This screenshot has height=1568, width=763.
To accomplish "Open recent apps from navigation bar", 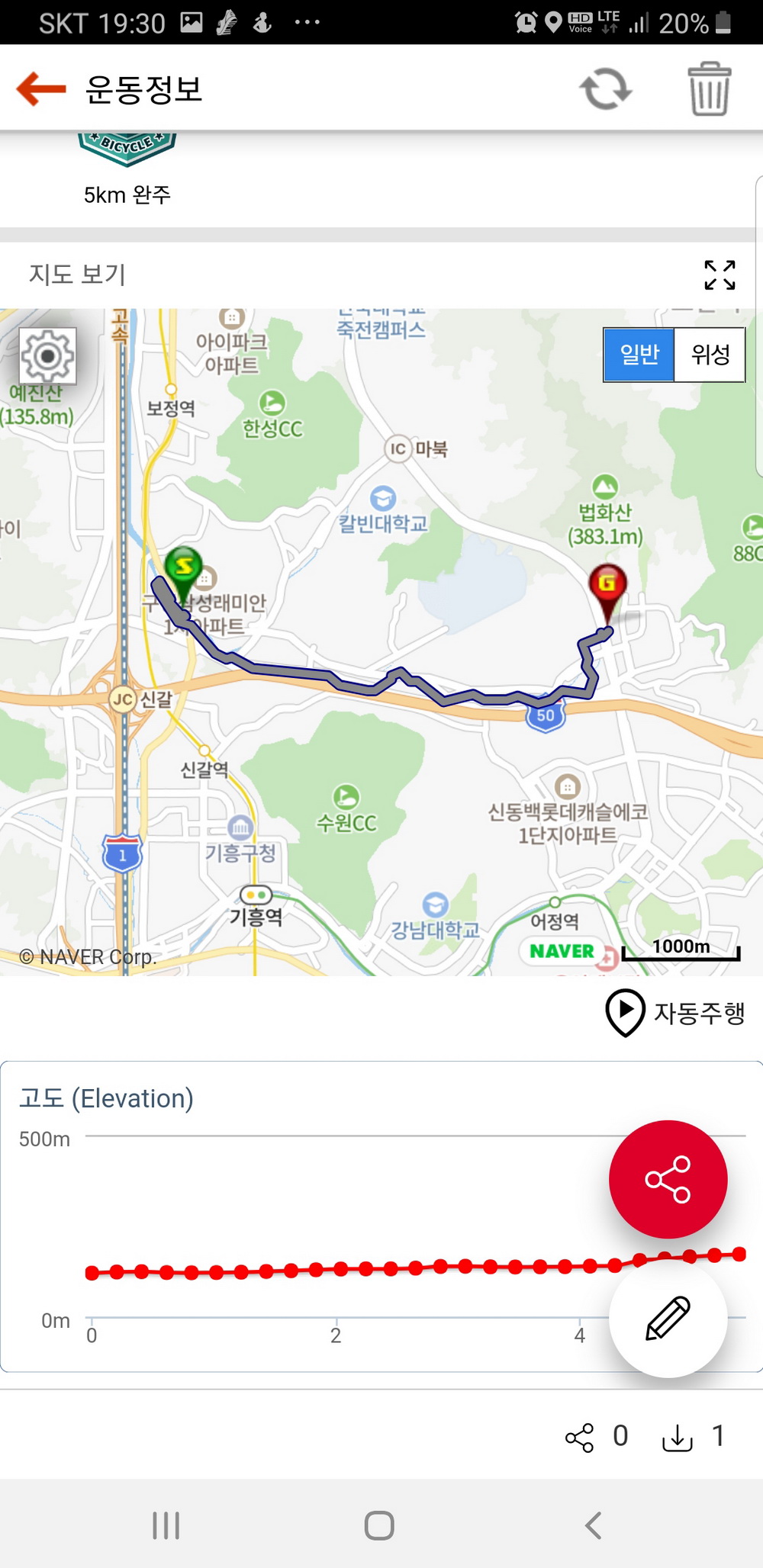I will pyautogui.click(x=166, y=1525).
